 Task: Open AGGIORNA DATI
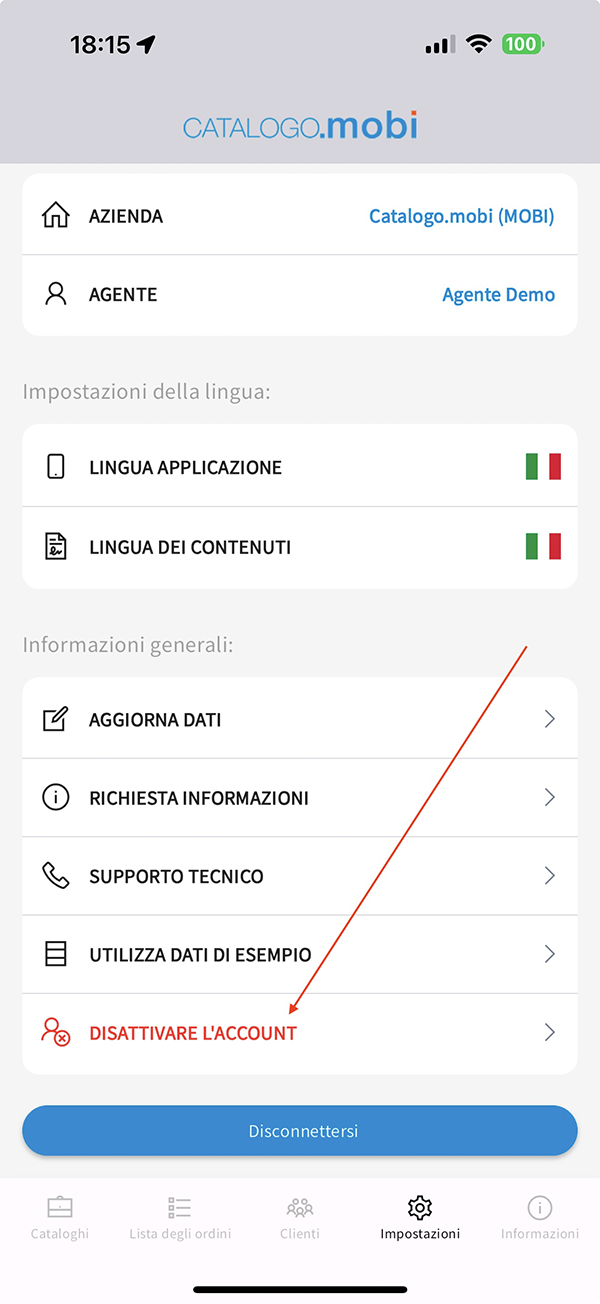click(300, 719)
